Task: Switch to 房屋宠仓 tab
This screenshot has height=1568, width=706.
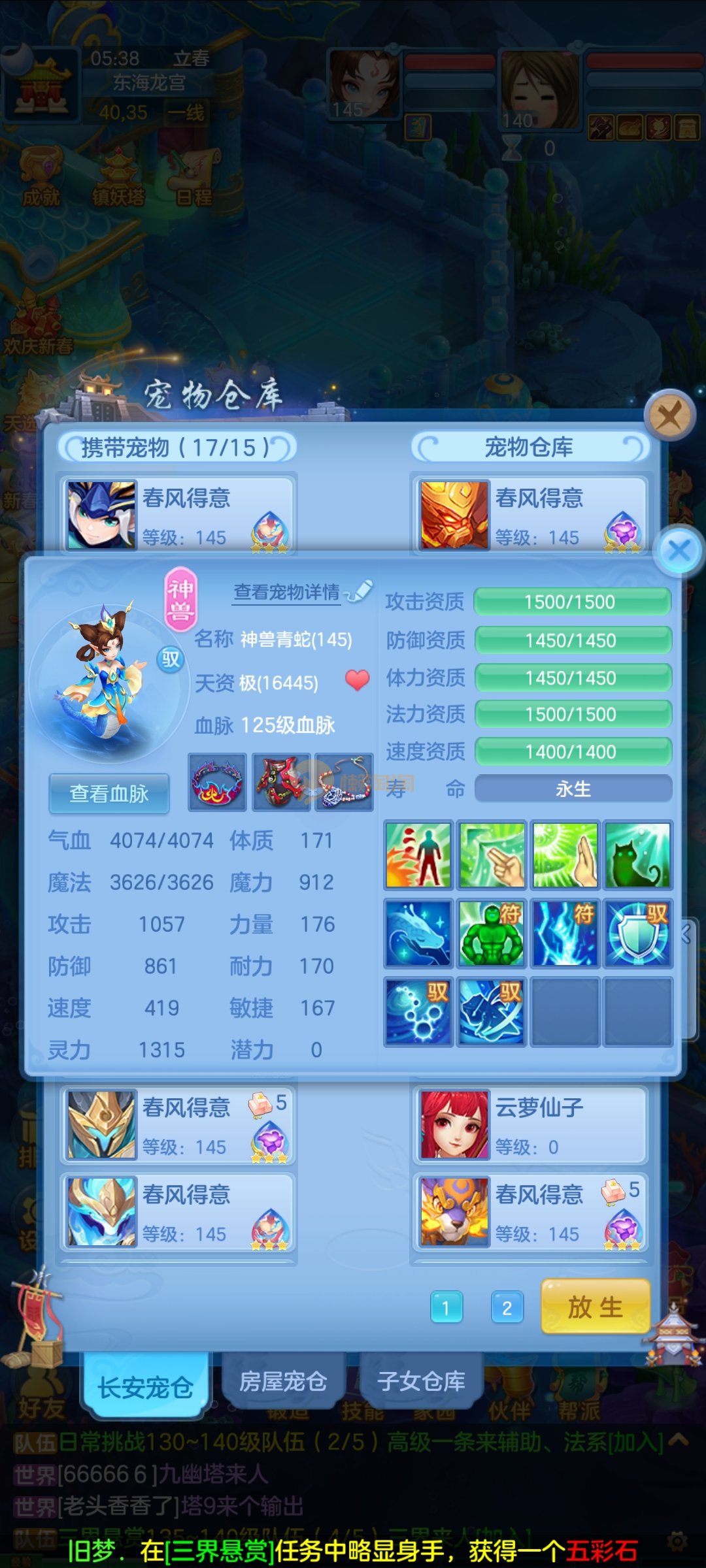Action: [283, 1382]
